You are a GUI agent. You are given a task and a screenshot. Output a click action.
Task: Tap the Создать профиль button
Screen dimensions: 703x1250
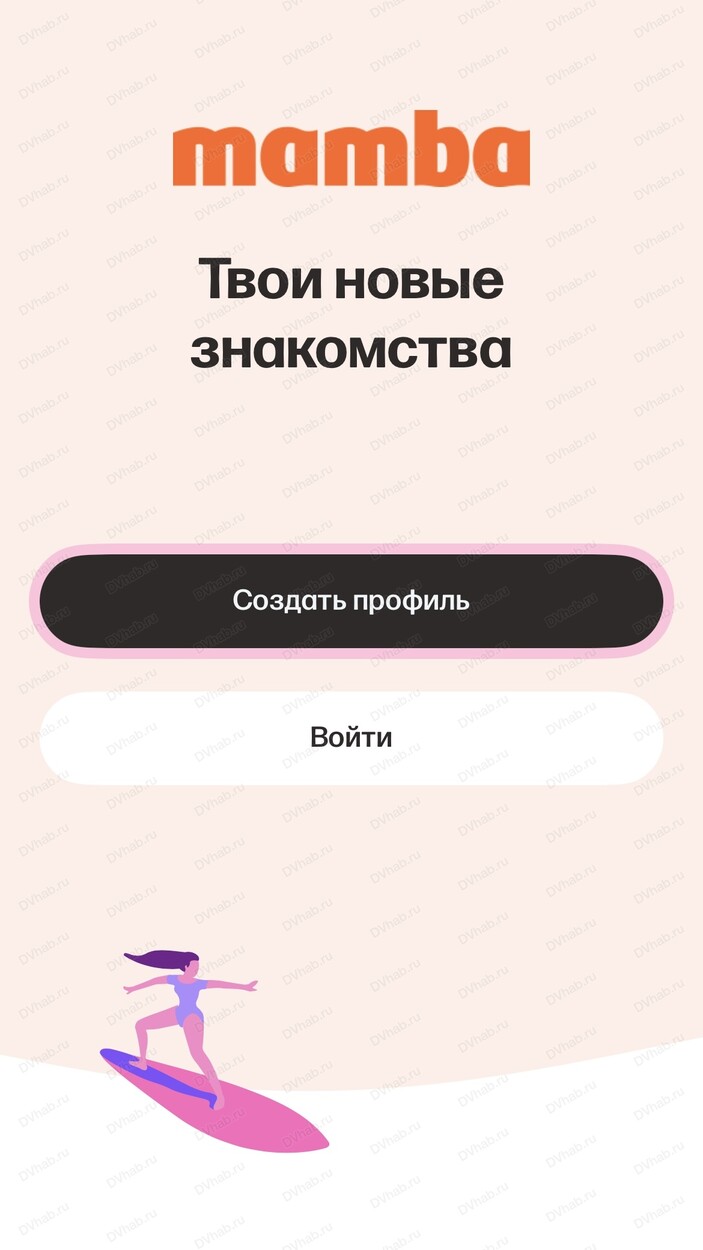coord(351,601)
